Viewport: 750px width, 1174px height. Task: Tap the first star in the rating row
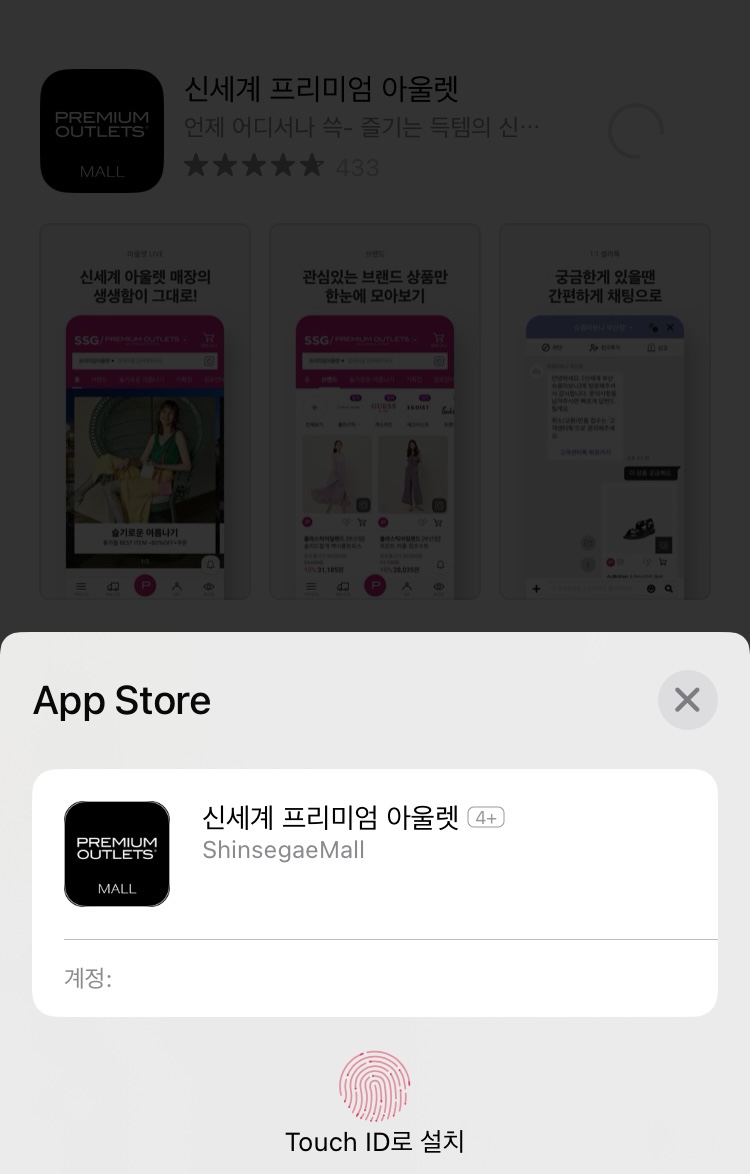tap(197, 164)
